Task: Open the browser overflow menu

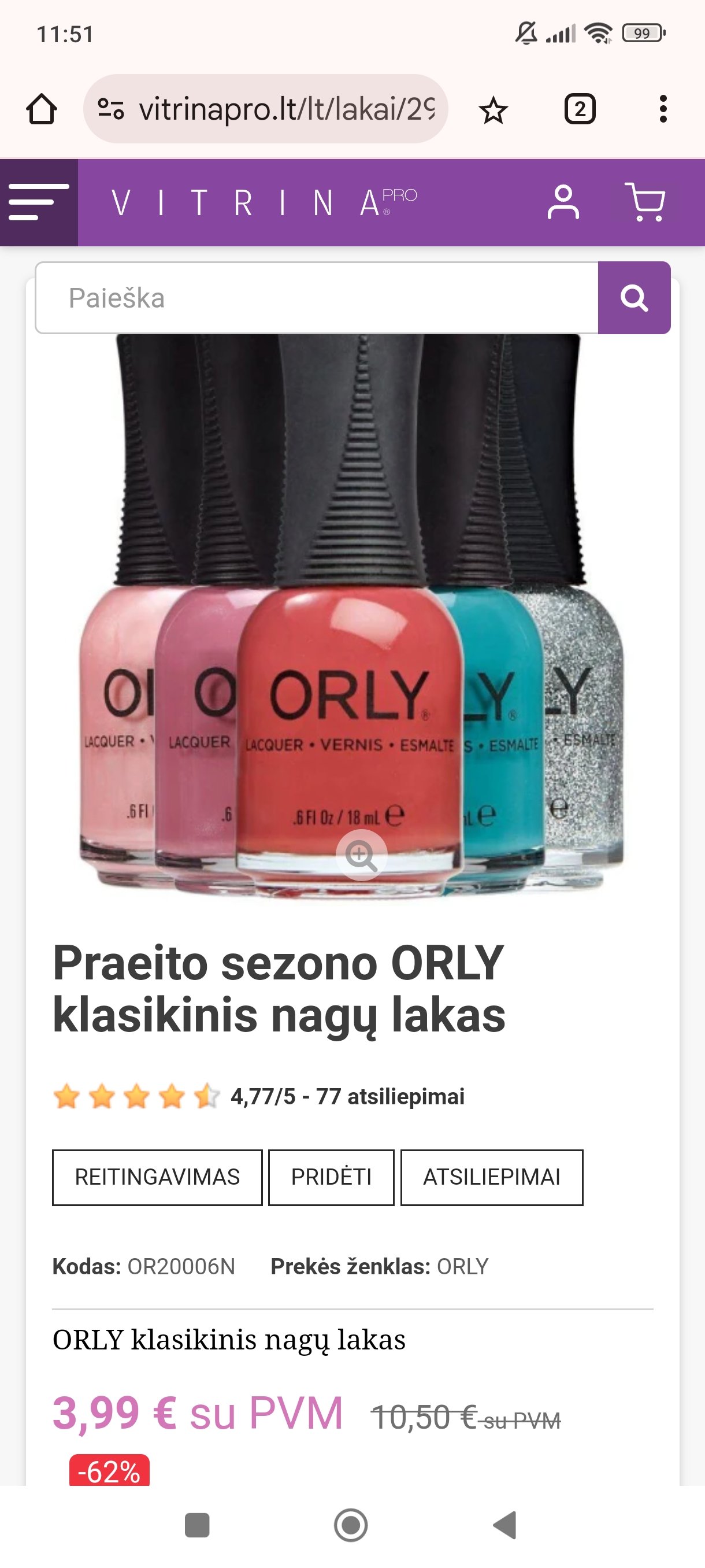Action: [663, 110]
